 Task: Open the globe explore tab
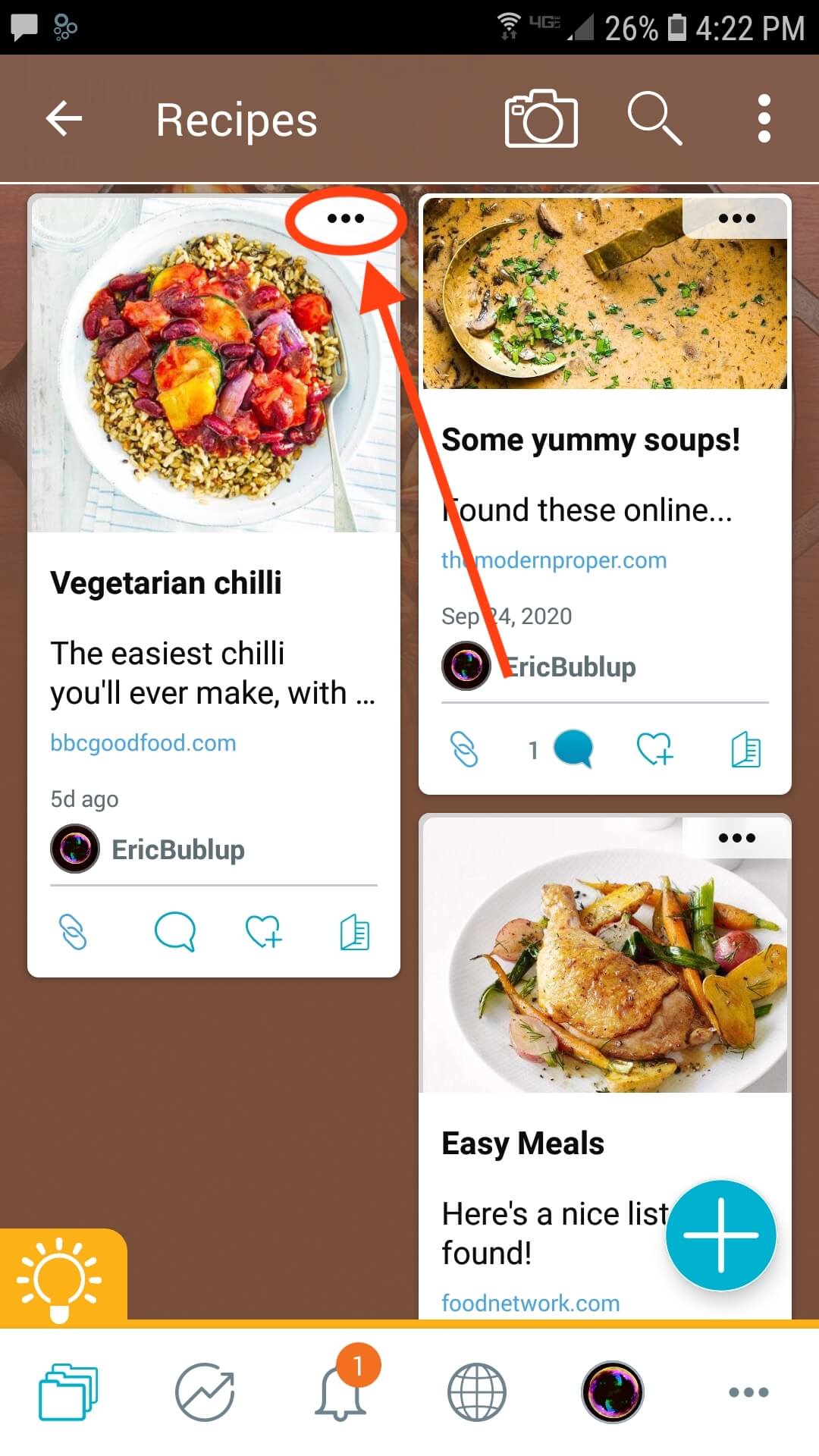(476, 1392)
